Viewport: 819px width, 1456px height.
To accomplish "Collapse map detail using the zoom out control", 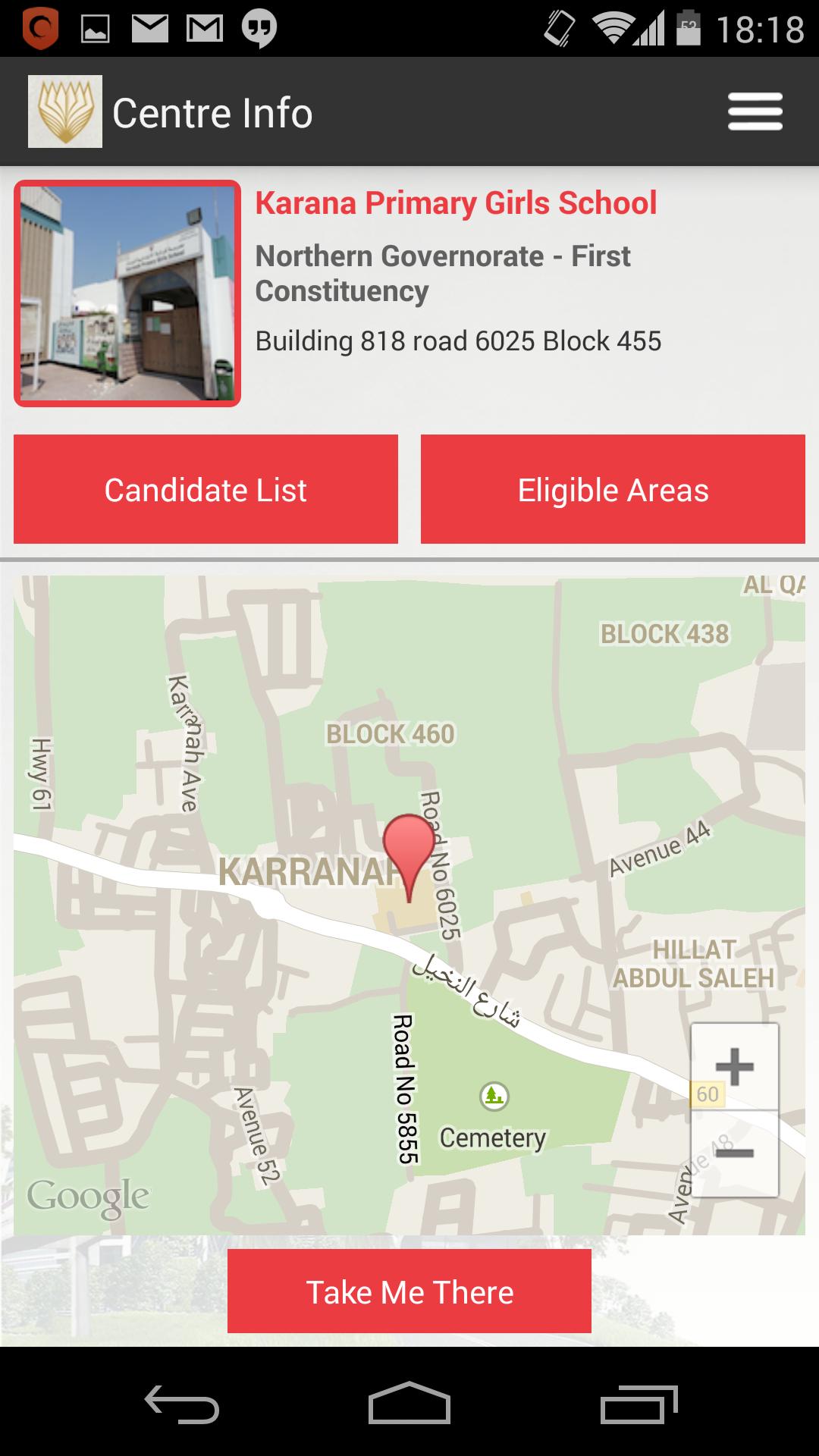I will point(735,1154).
